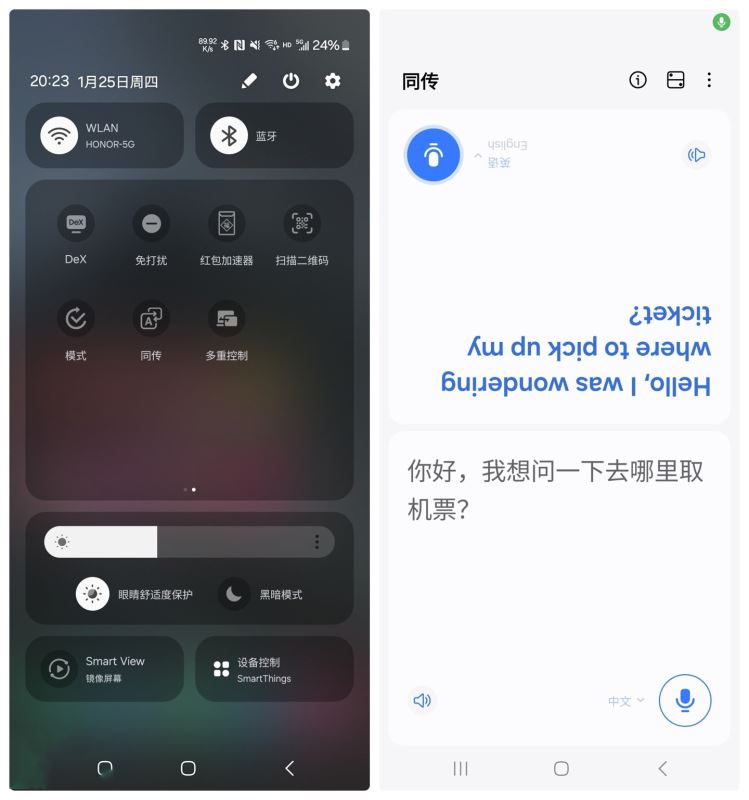Turn on 黑暗模式 dark mode
The height and width of the screenshot is (800, 749).
click(x=234, y=594)
